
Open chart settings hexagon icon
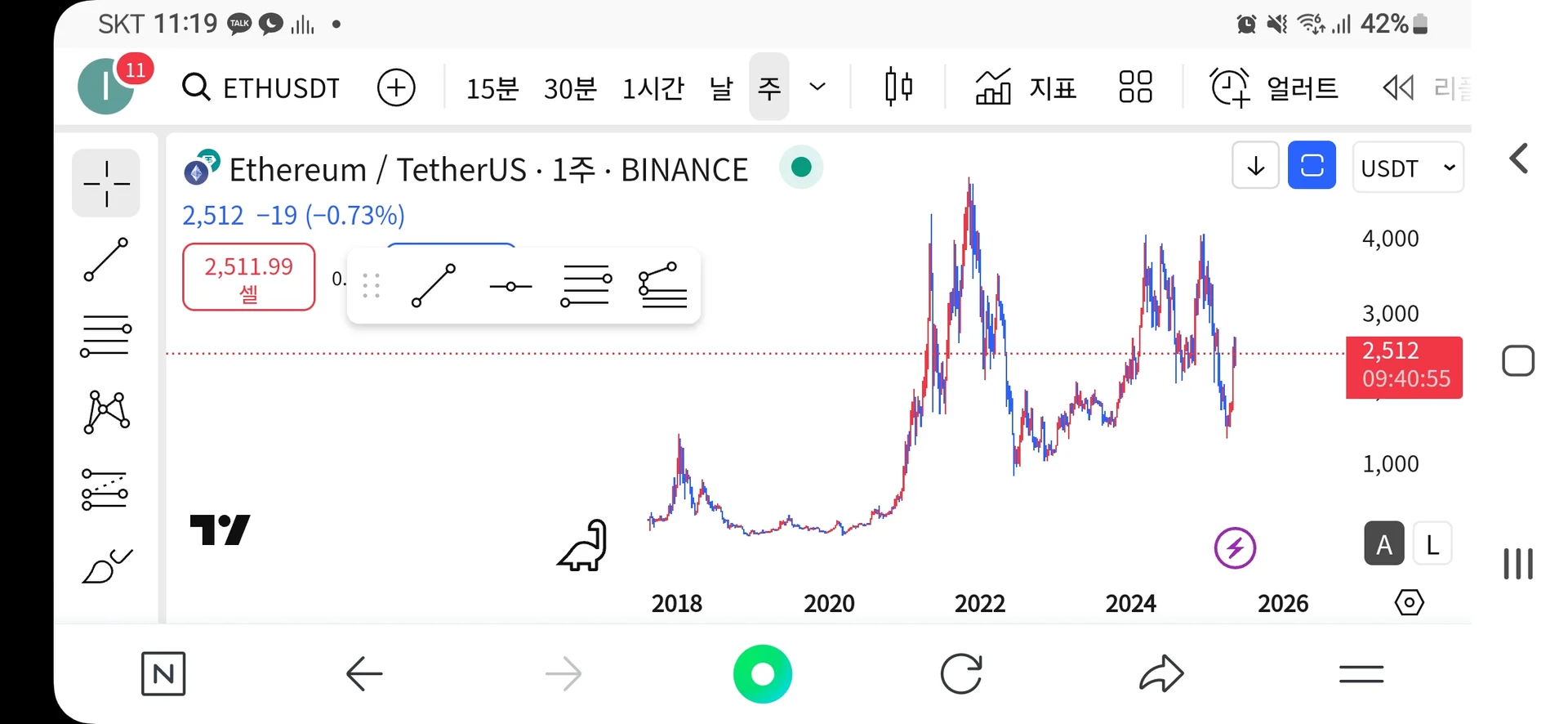[1409, 603]
